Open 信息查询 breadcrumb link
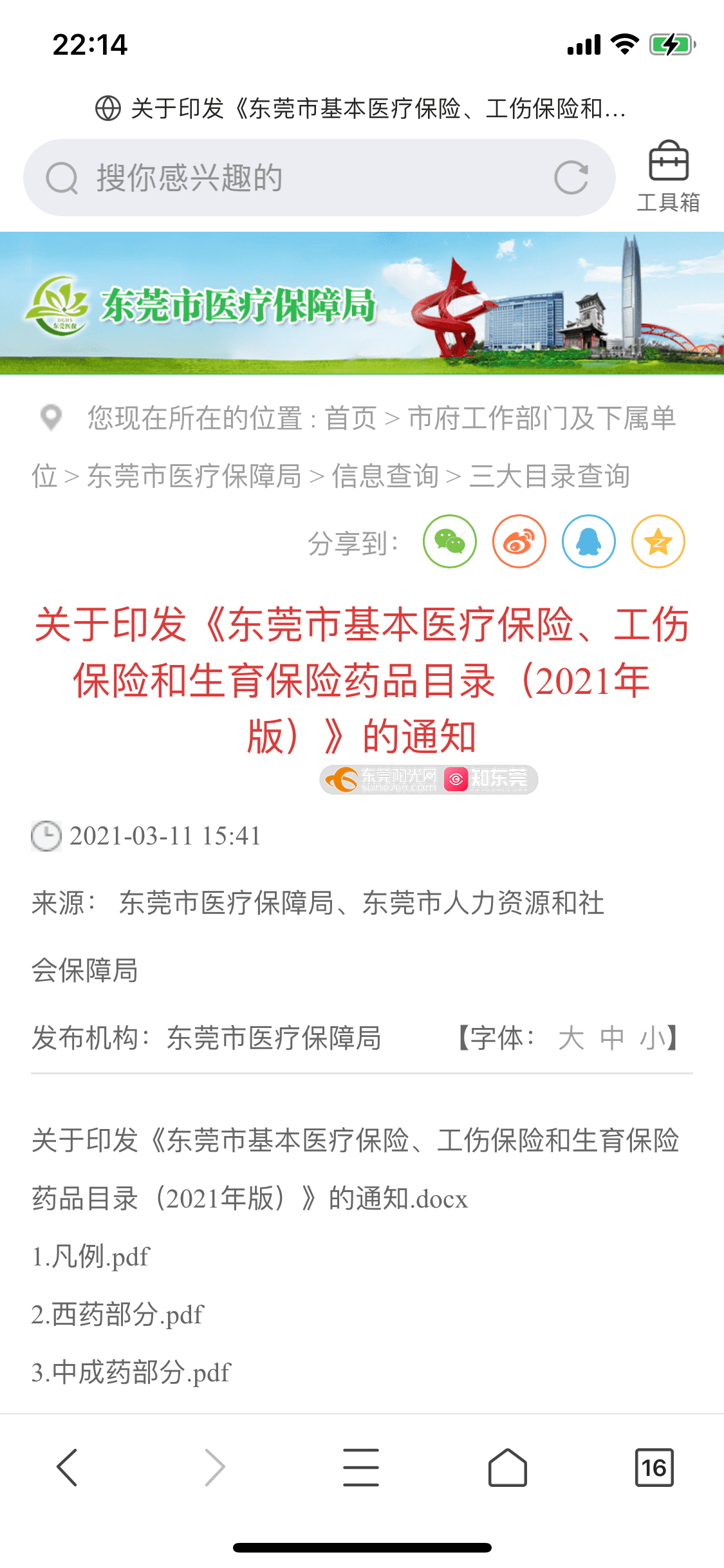 (x=385, y=476)
